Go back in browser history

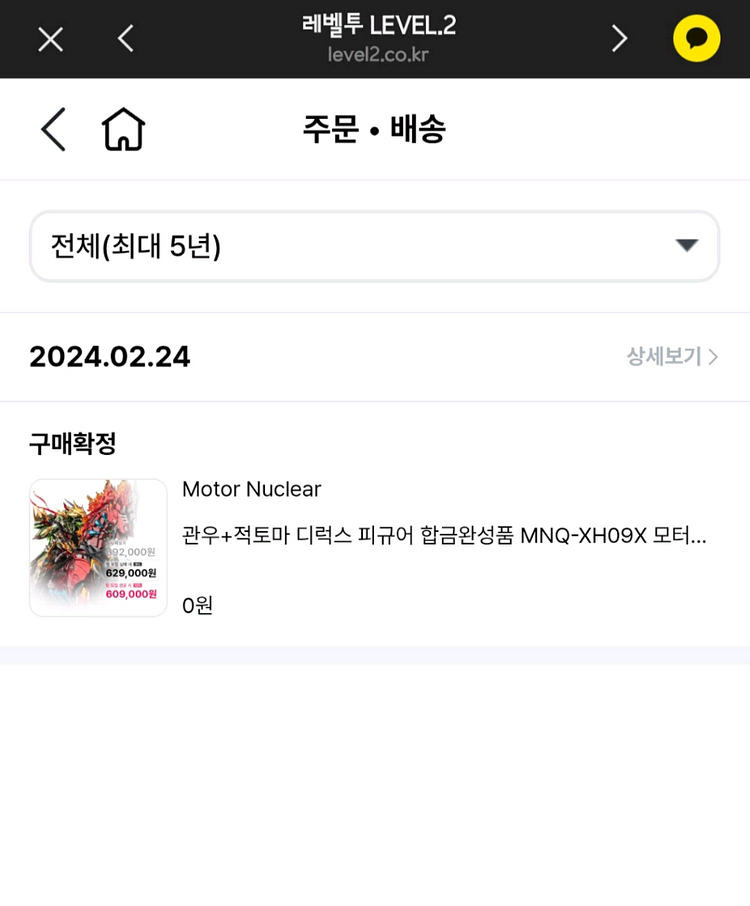125,39
